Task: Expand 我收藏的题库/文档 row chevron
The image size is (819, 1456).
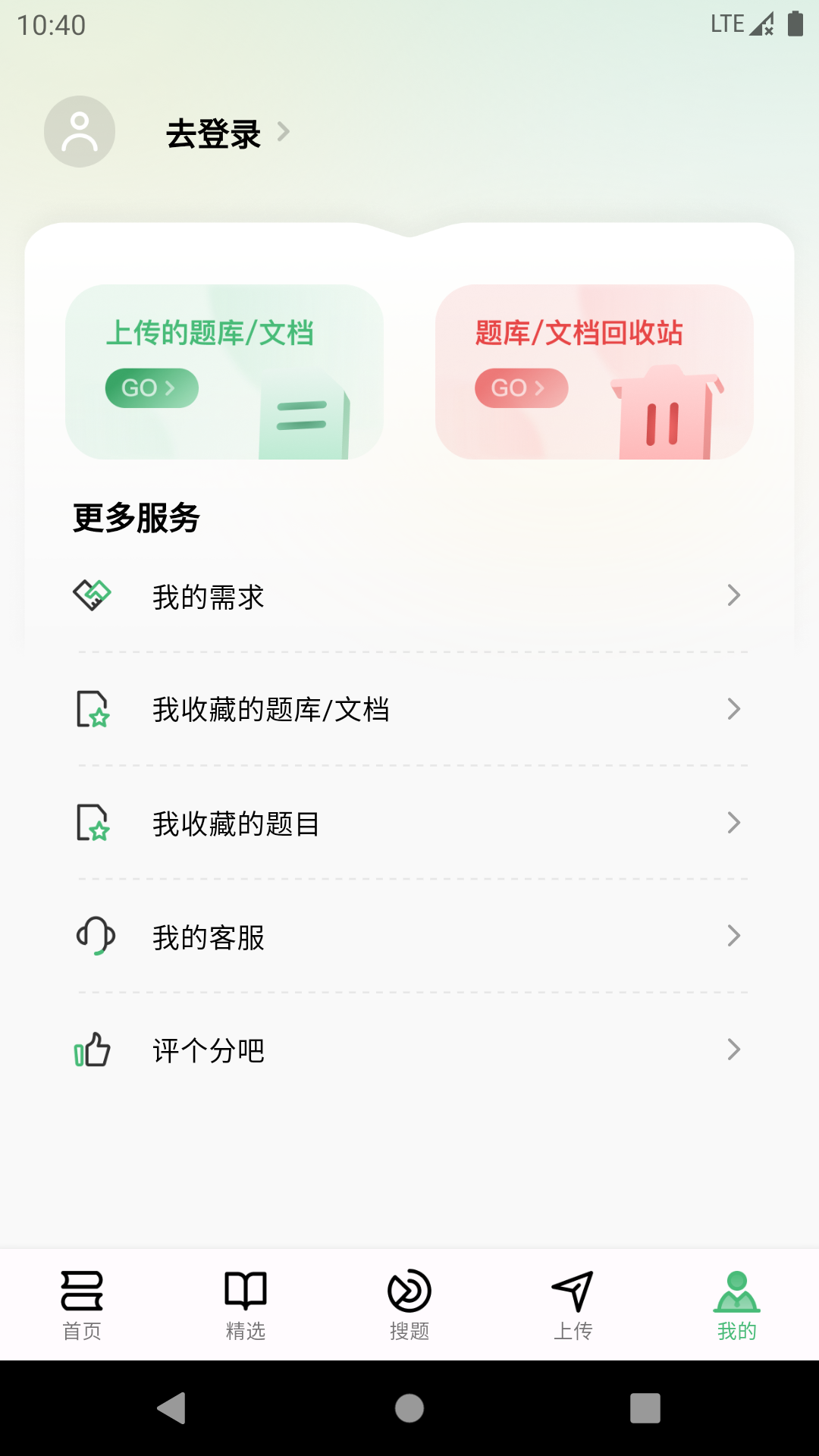Action: coord(733,709)
